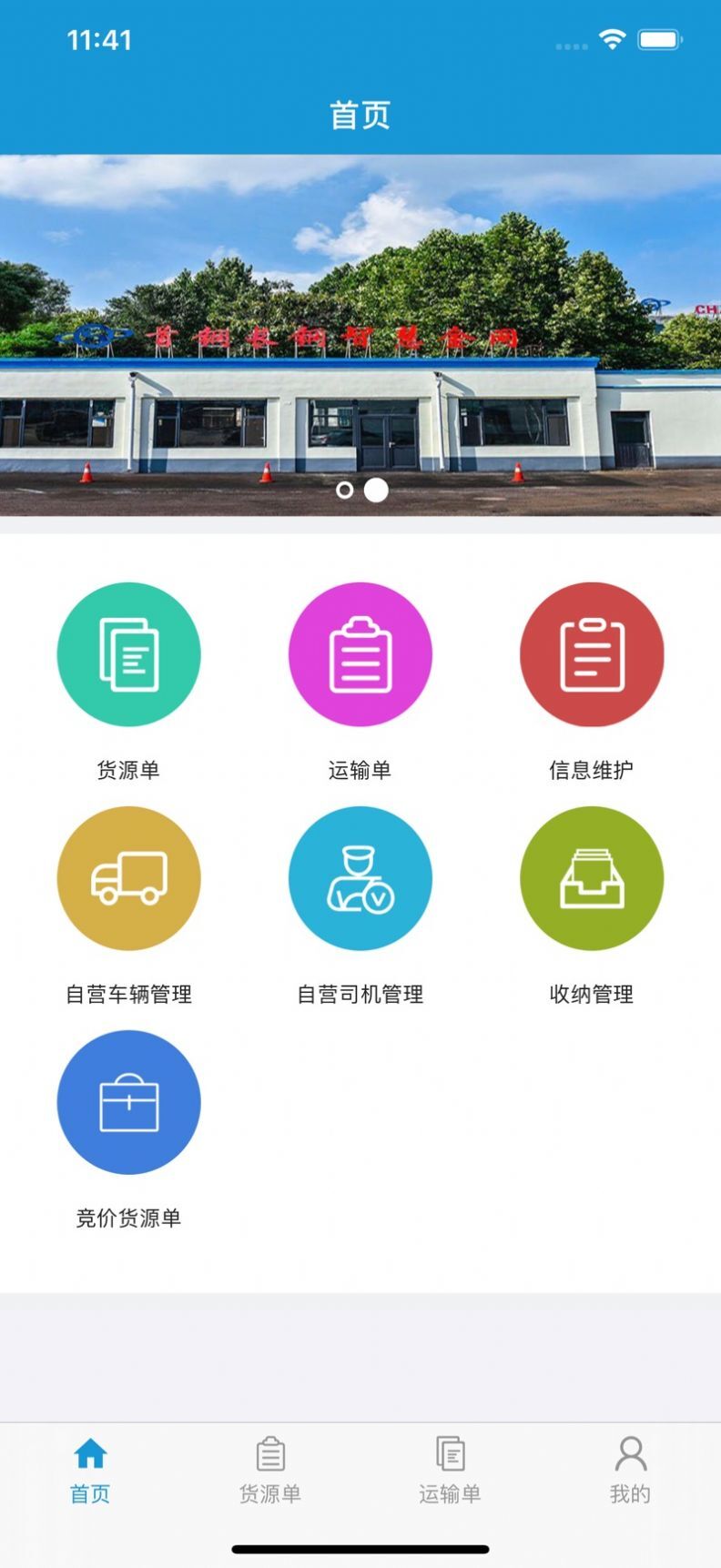Open 收纳管理 storage management icon
Image resolution: width=721 pixels, height=1568 pixels.
click(591, 878)
